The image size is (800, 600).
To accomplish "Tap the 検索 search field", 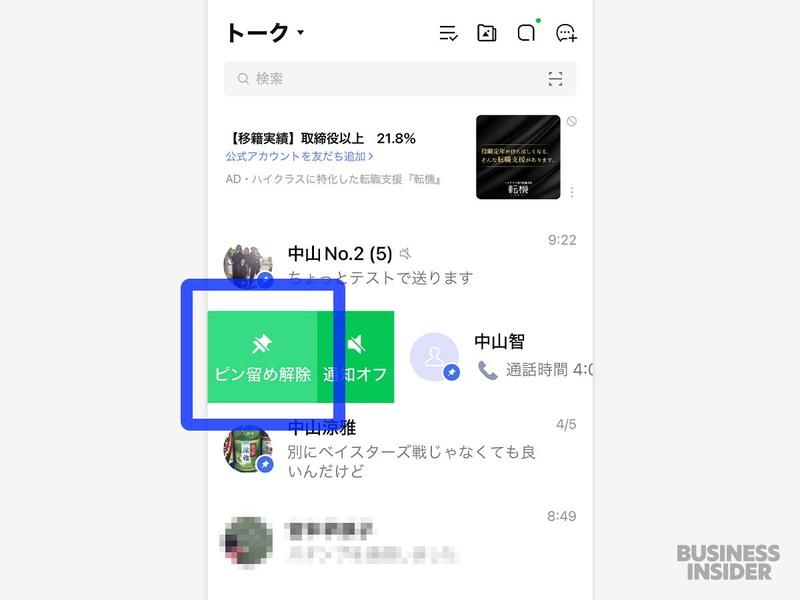I will (x=380, y=79).
